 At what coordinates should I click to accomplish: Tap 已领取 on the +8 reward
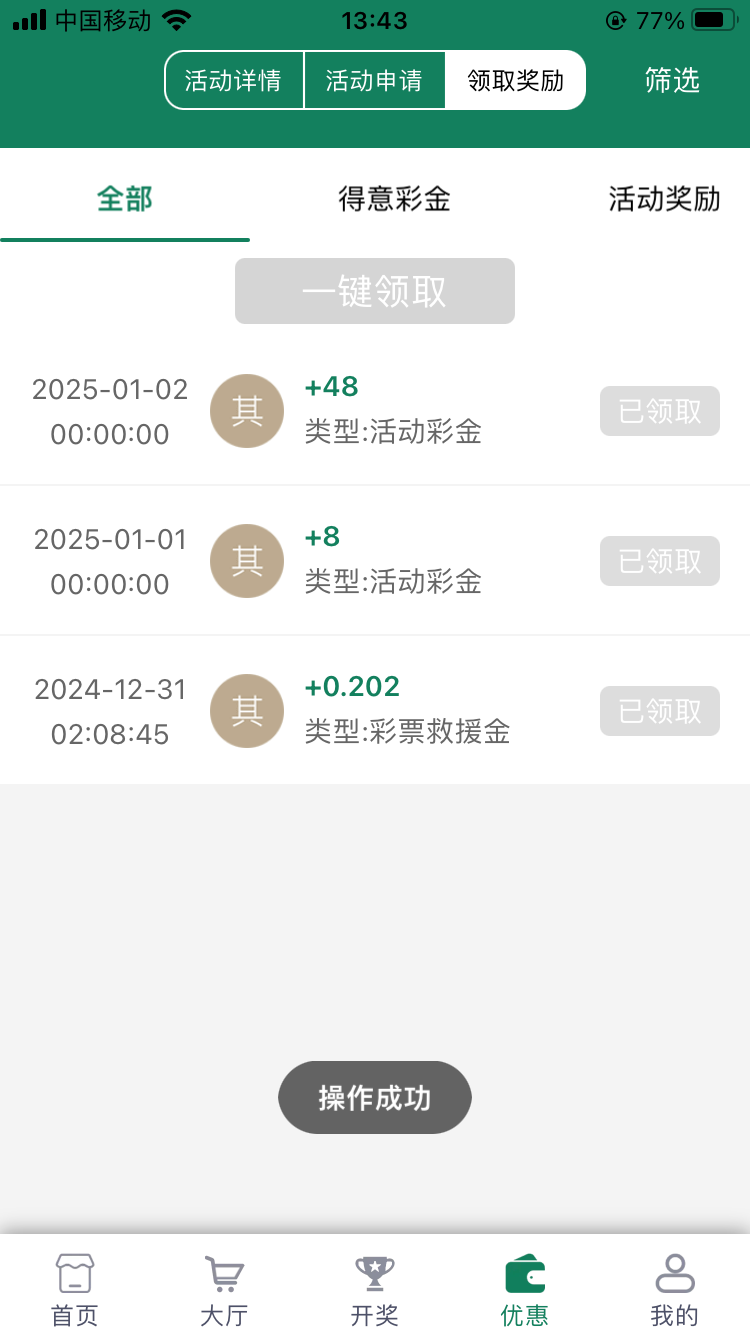click(660, 561)
